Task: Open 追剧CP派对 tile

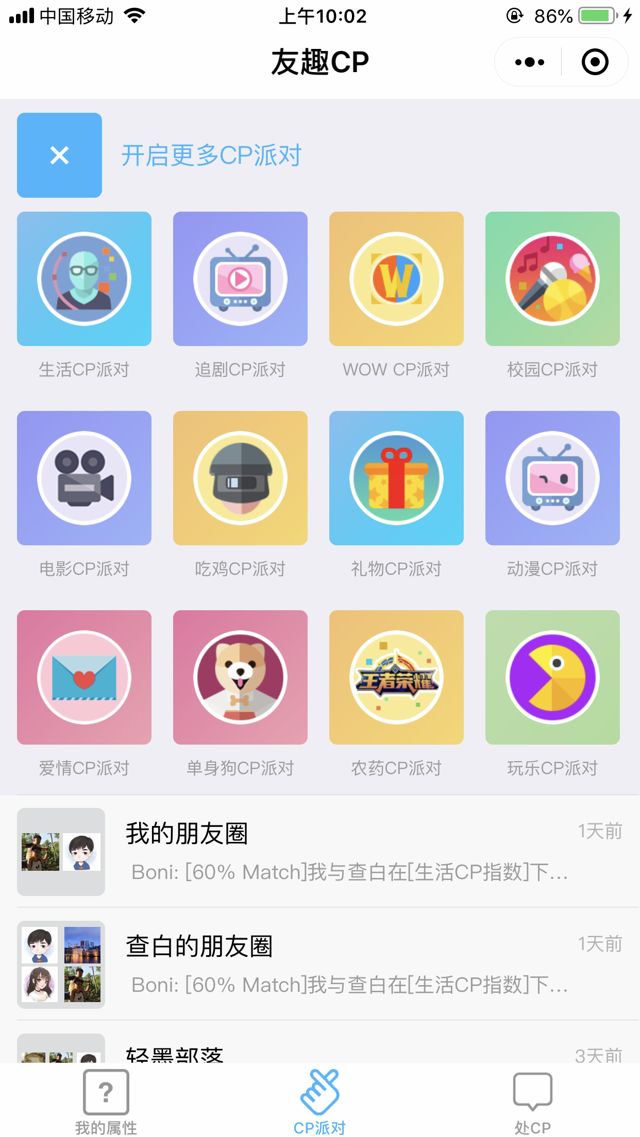Action: coord(240,279)
